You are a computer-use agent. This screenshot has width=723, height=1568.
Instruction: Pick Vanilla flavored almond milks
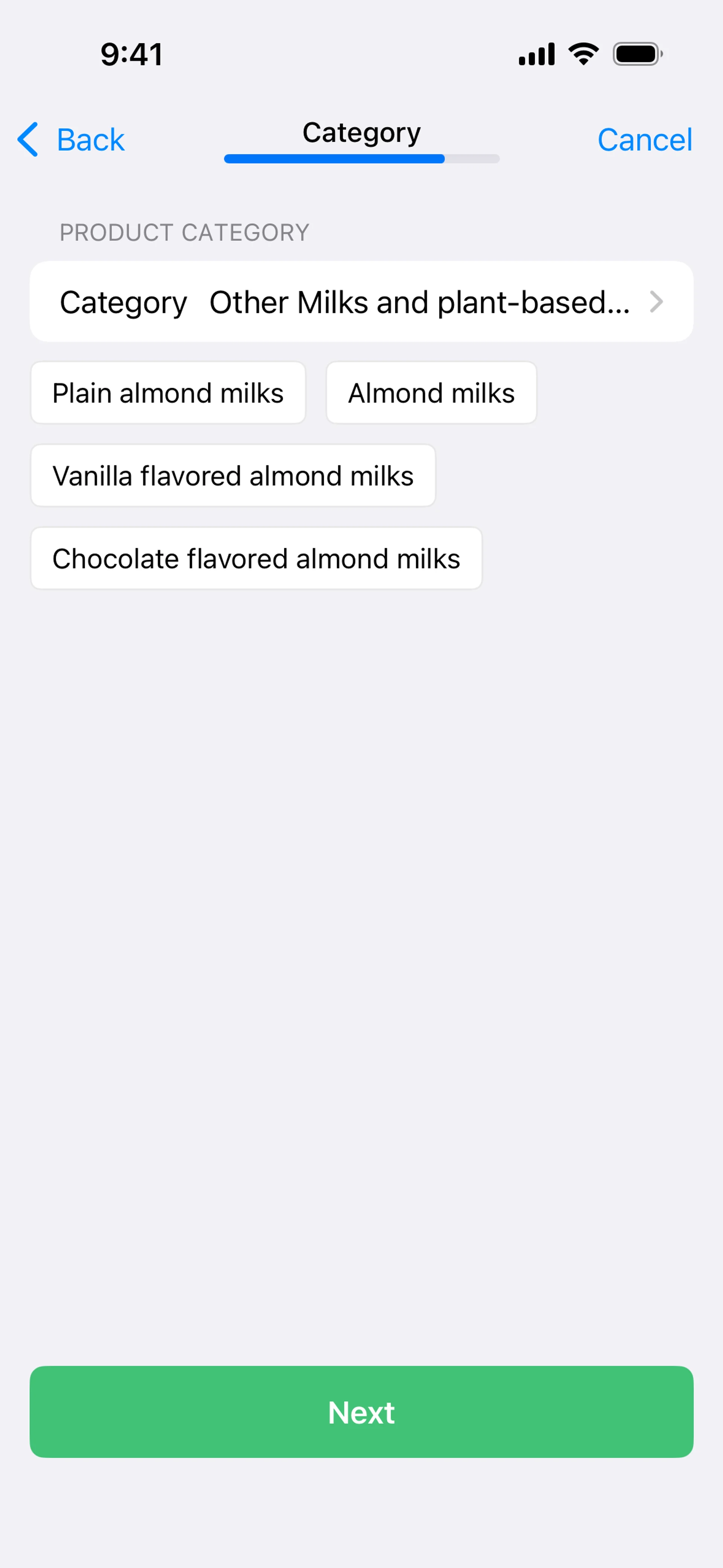coord(233,476)
